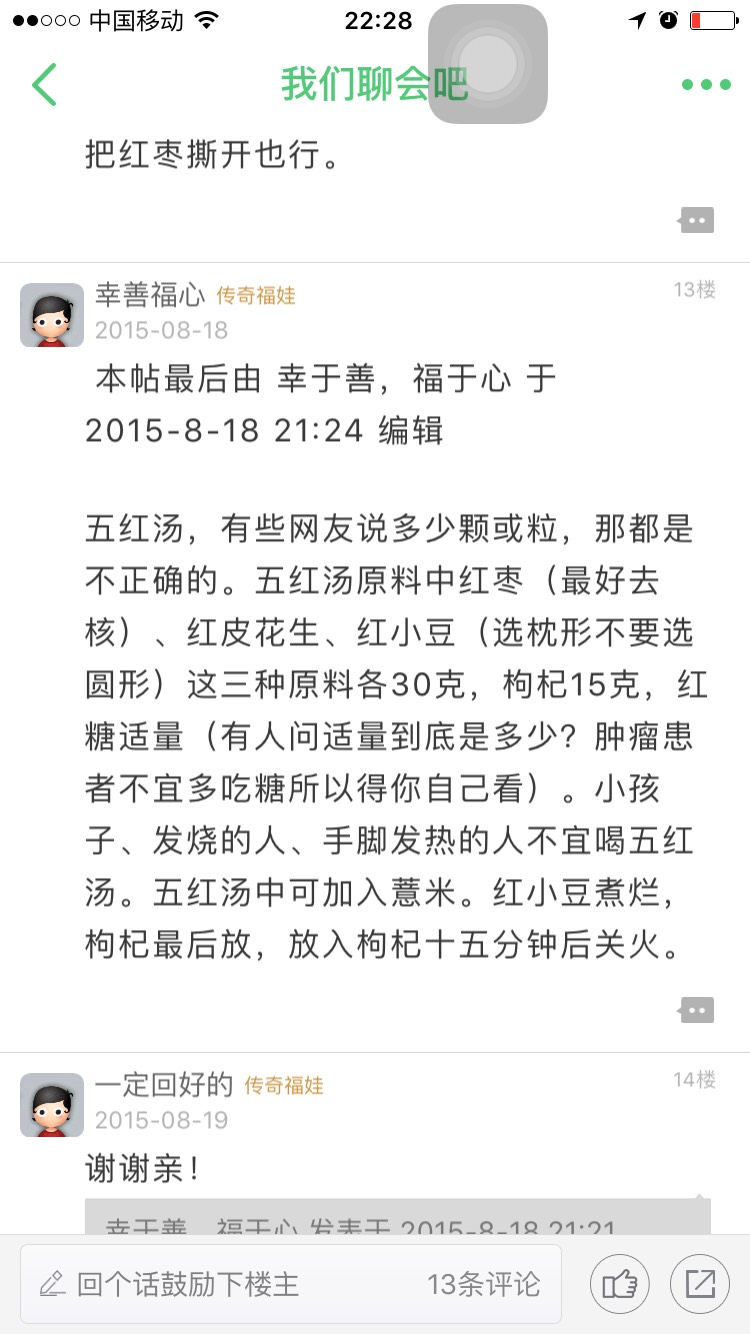The height and width of the screenshot is (1334, 750).
Task: View 一定回好的's user profile name
Action: pos(164,1085)
